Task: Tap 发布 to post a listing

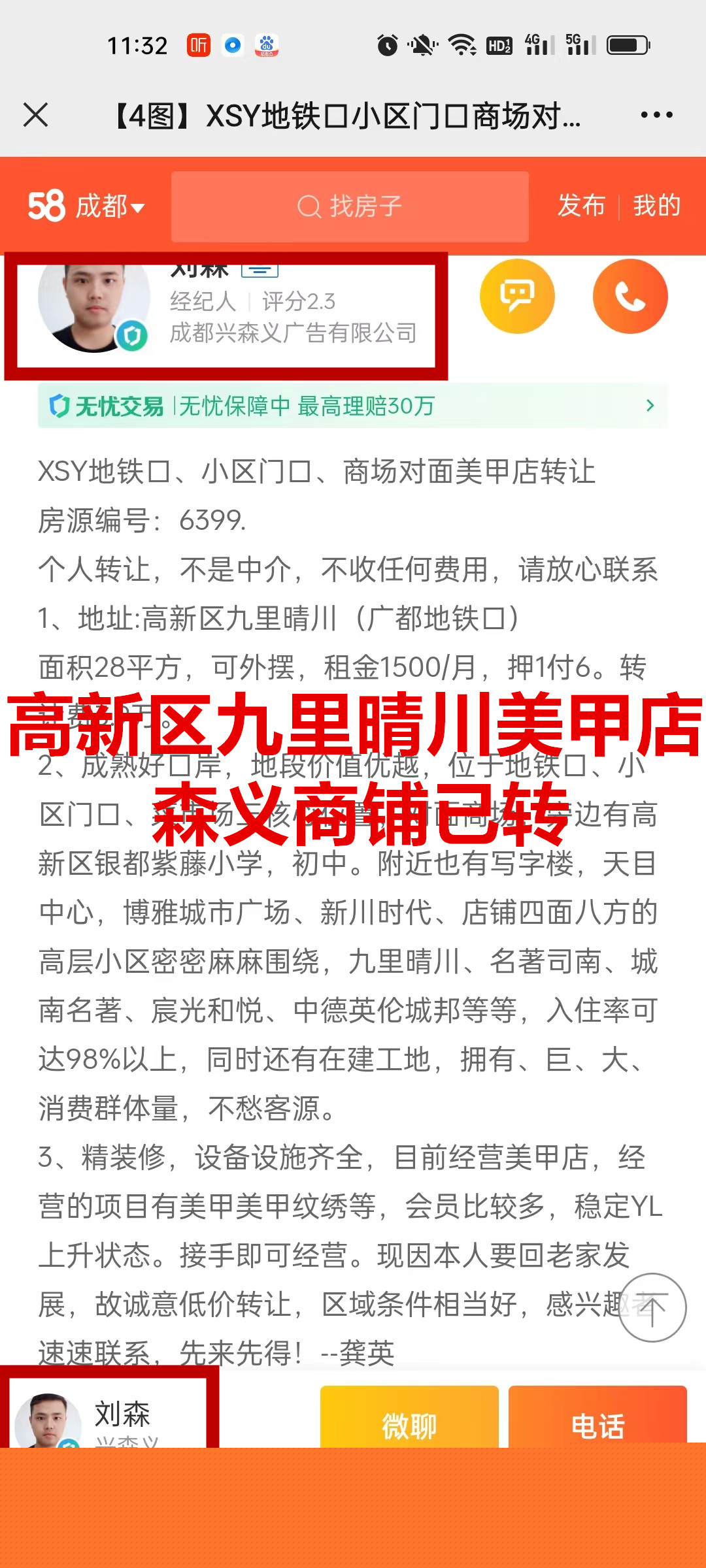Action: (x=581, y=206)
